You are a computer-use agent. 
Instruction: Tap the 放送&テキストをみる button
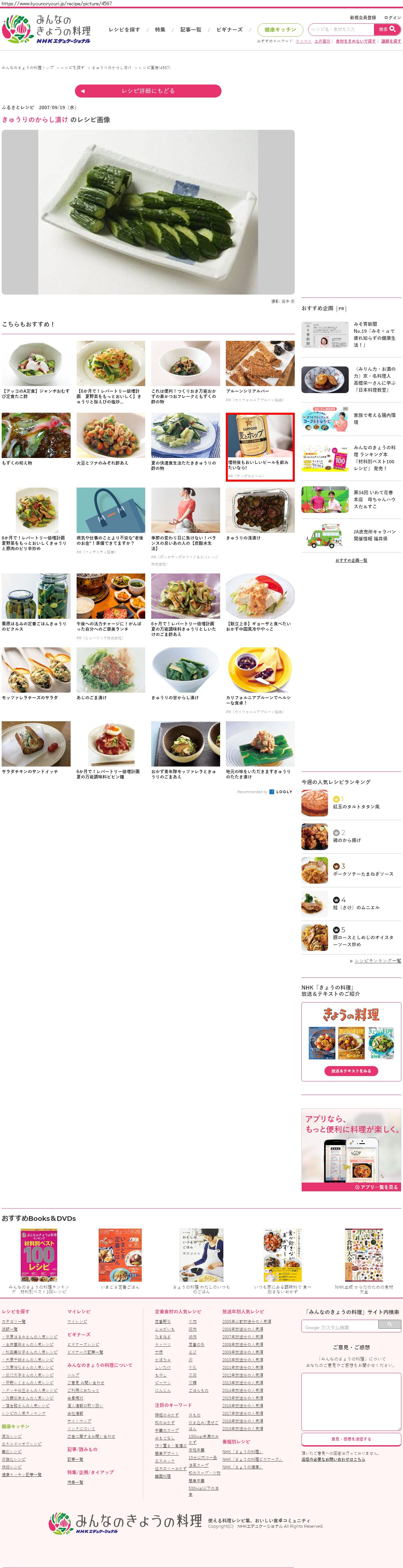(x=351, y=1071)
